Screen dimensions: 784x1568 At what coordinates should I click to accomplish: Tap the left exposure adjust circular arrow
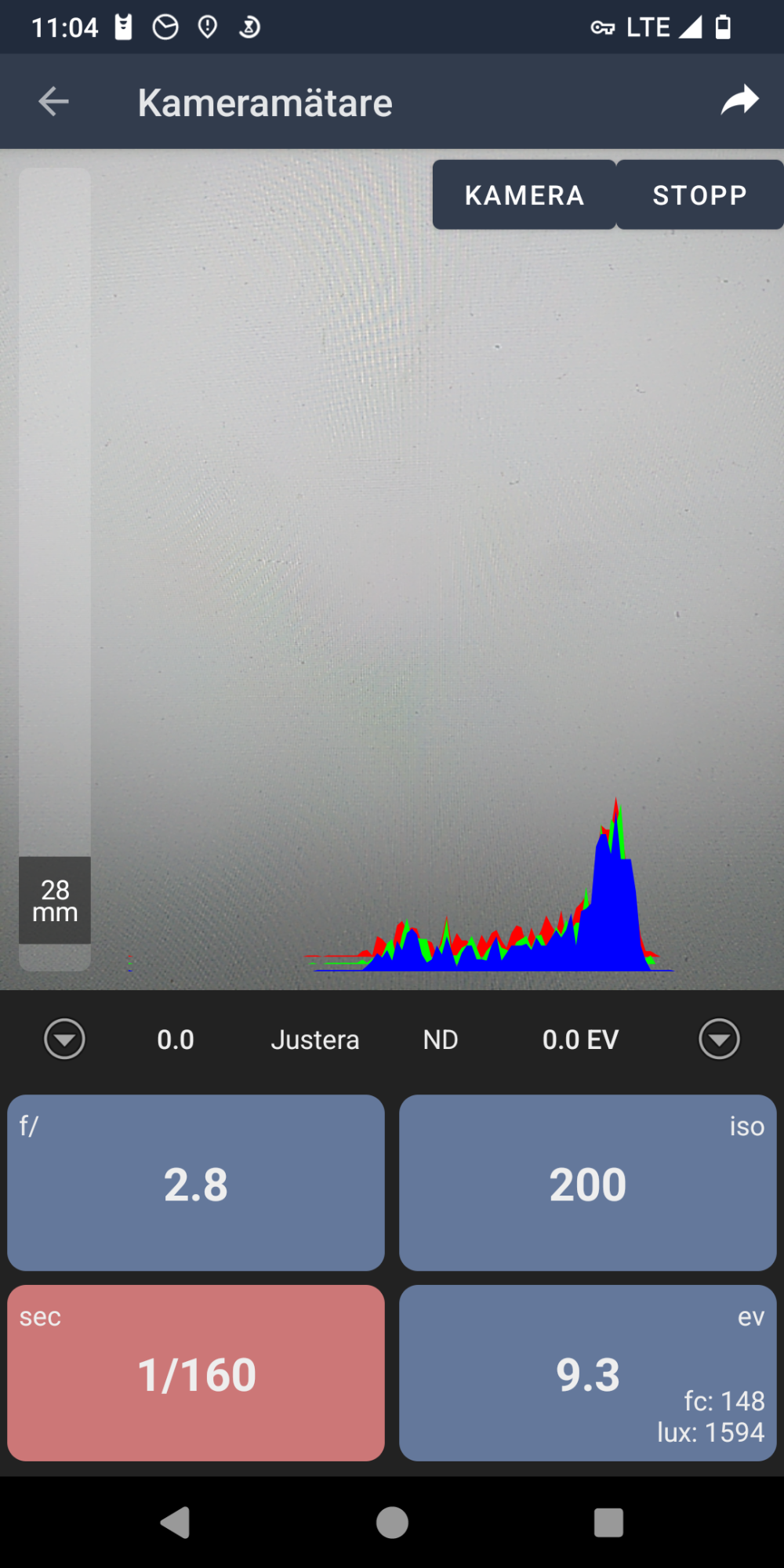coord(65,1040)
